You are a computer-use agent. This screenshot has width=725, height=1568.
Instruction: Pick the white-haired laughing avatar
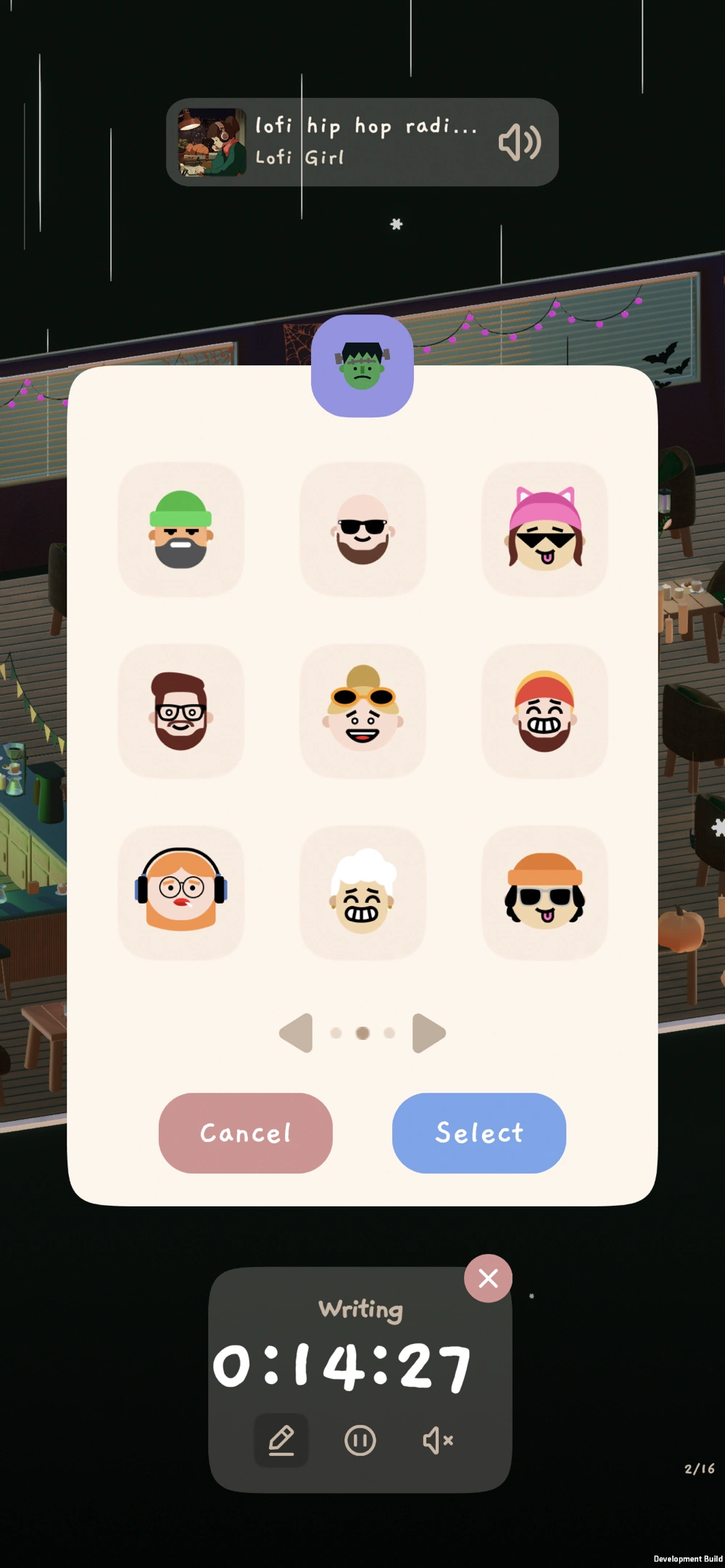coord(362,893)
